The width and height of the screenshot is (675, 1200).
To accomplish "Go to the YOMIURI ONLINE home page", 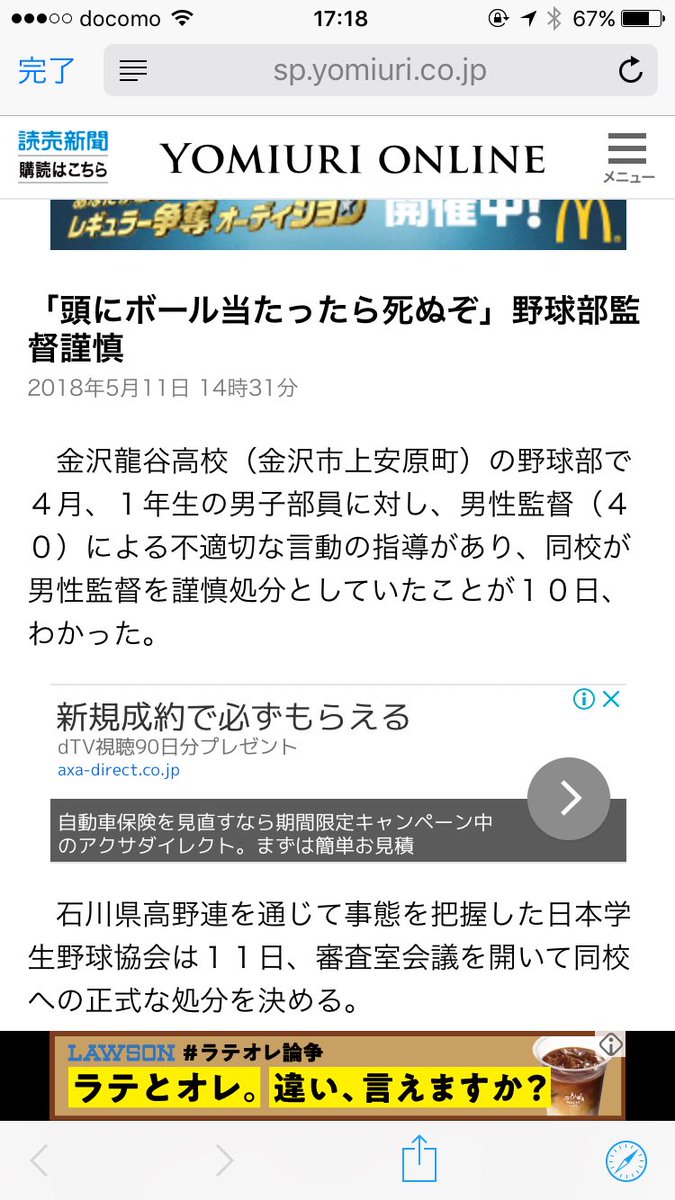I will [x=352, y=159].
